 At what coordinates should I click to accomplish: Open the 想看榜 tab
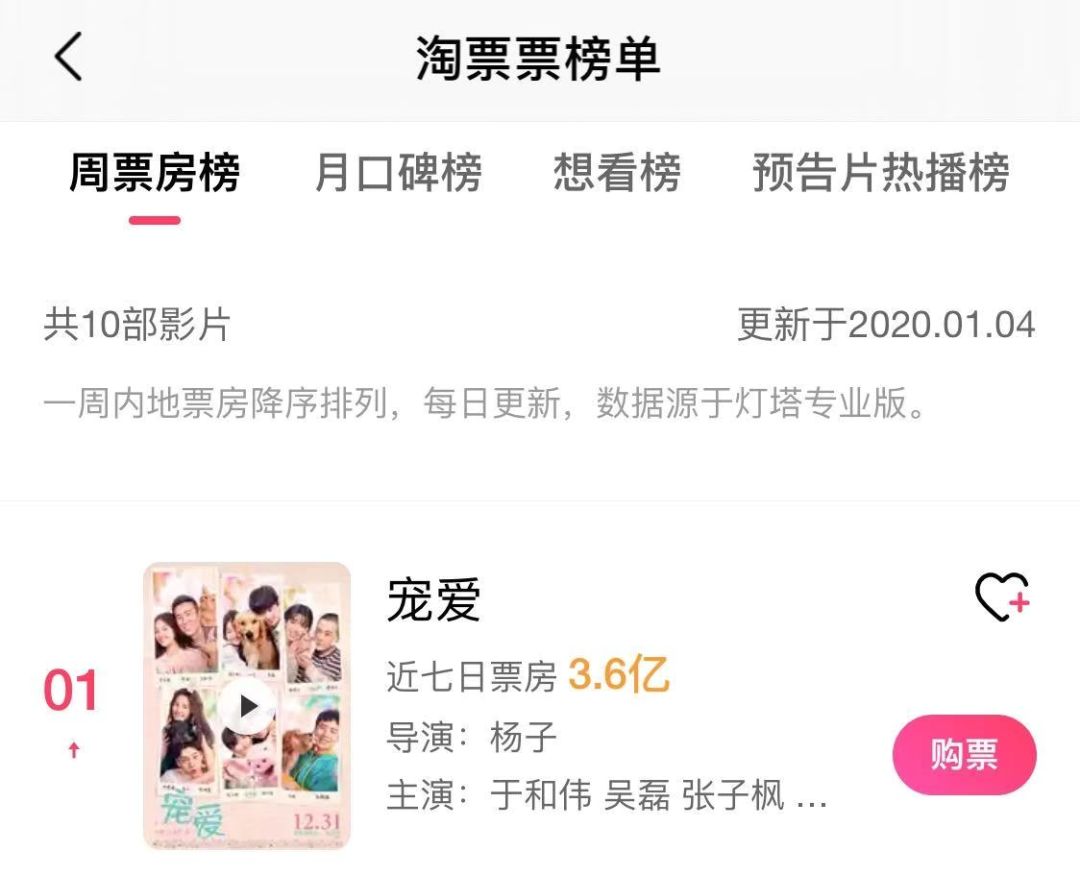(617, 174)
